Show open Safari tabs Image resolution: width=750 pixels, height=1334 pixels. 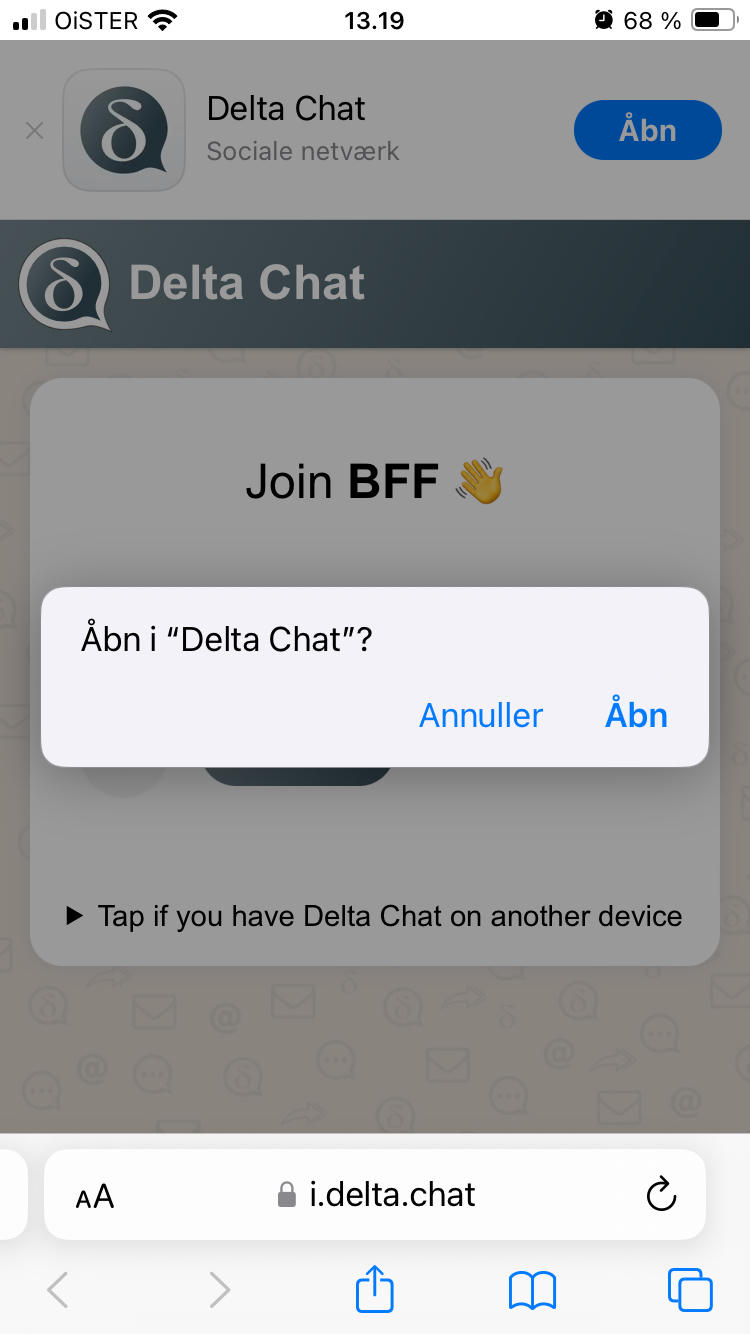pos(690,1290)
